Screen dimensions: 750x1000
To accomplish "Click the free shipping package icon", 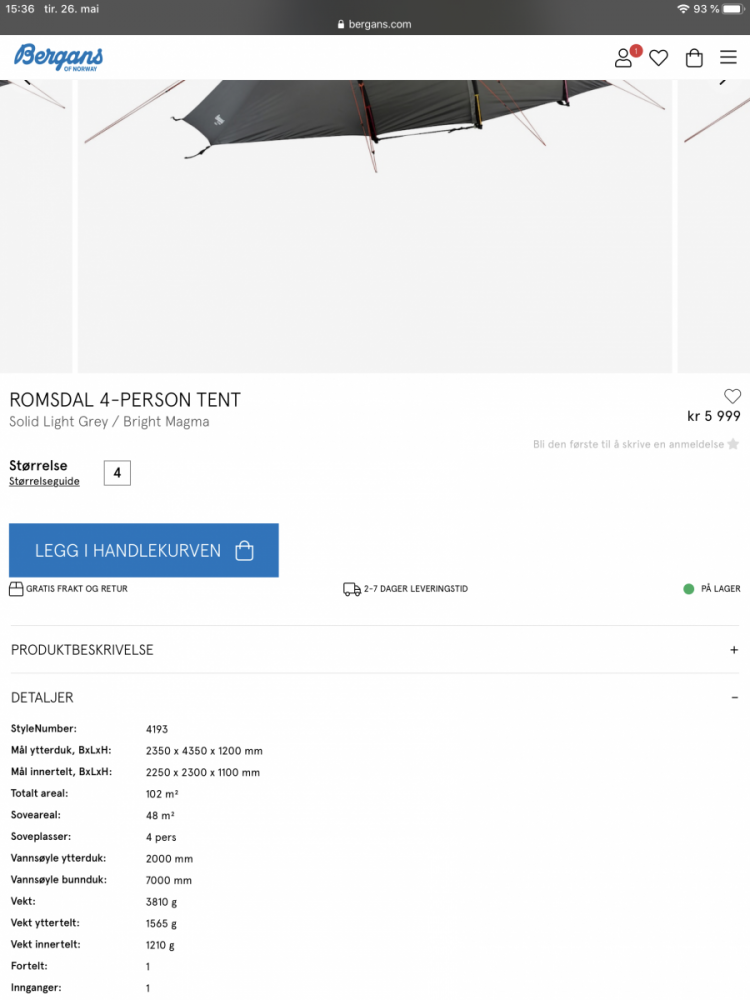I will pyautogui.click(x=15, y=588).
